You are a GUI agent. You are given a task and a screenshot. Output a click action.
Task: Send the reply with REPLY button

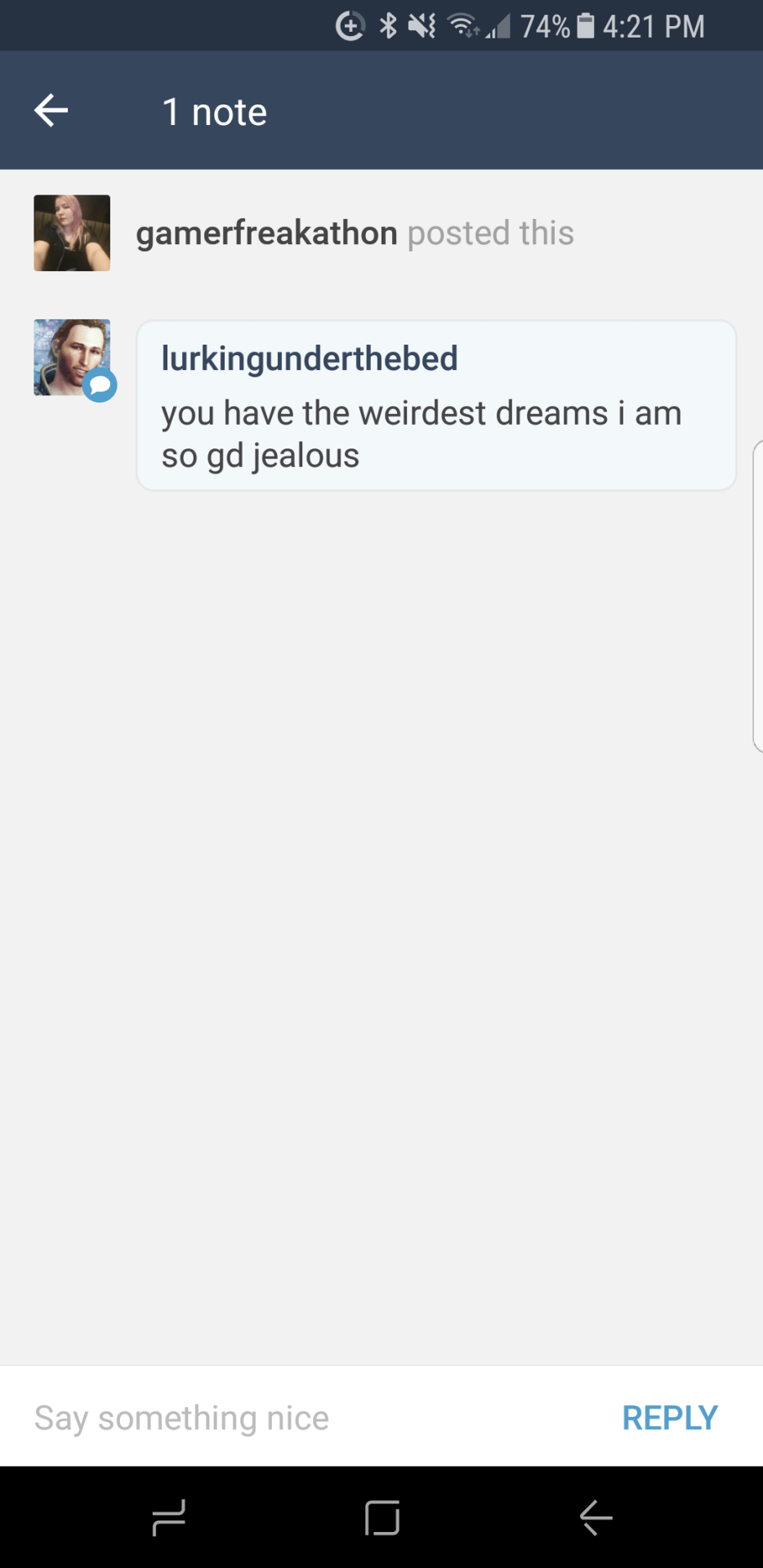point(670,1419)
